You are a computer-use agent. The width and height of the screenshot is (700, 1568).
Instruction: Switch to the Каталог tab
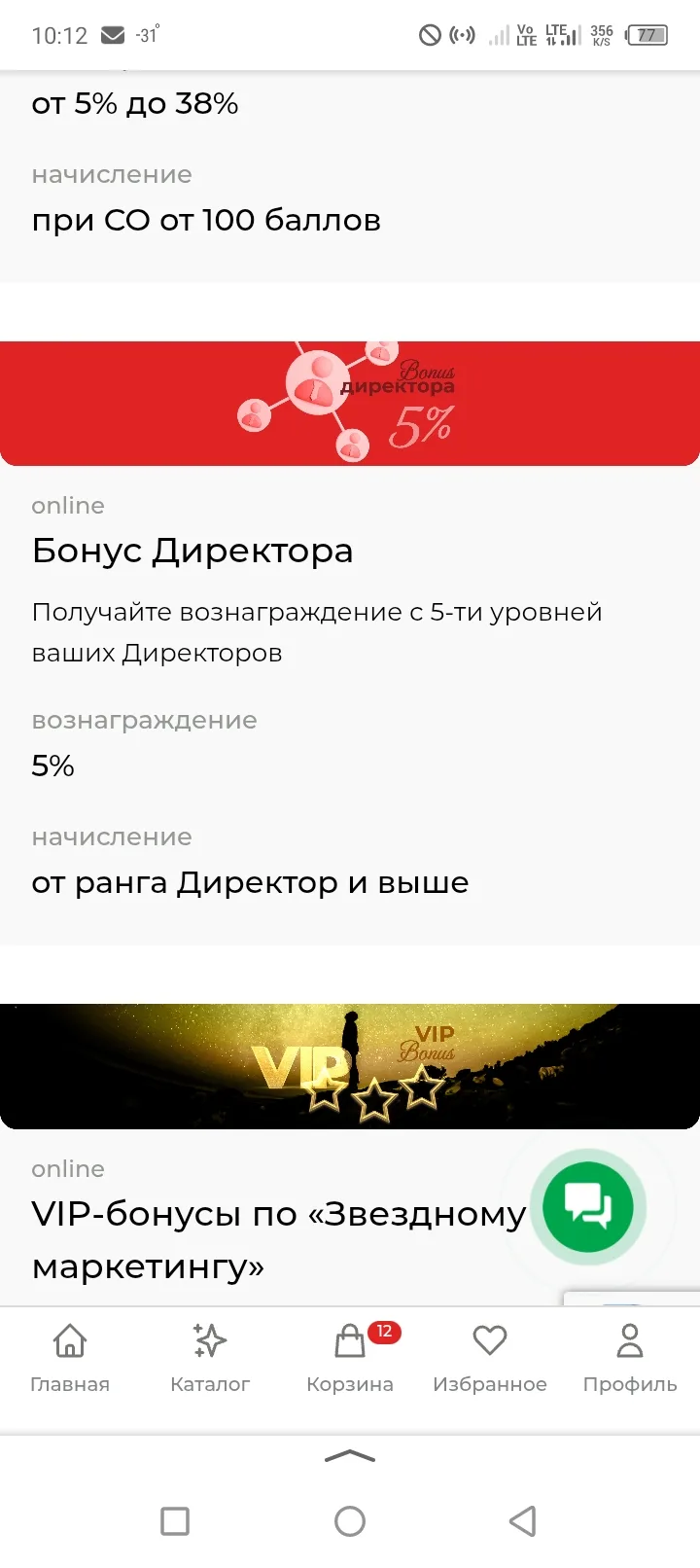210,1358
